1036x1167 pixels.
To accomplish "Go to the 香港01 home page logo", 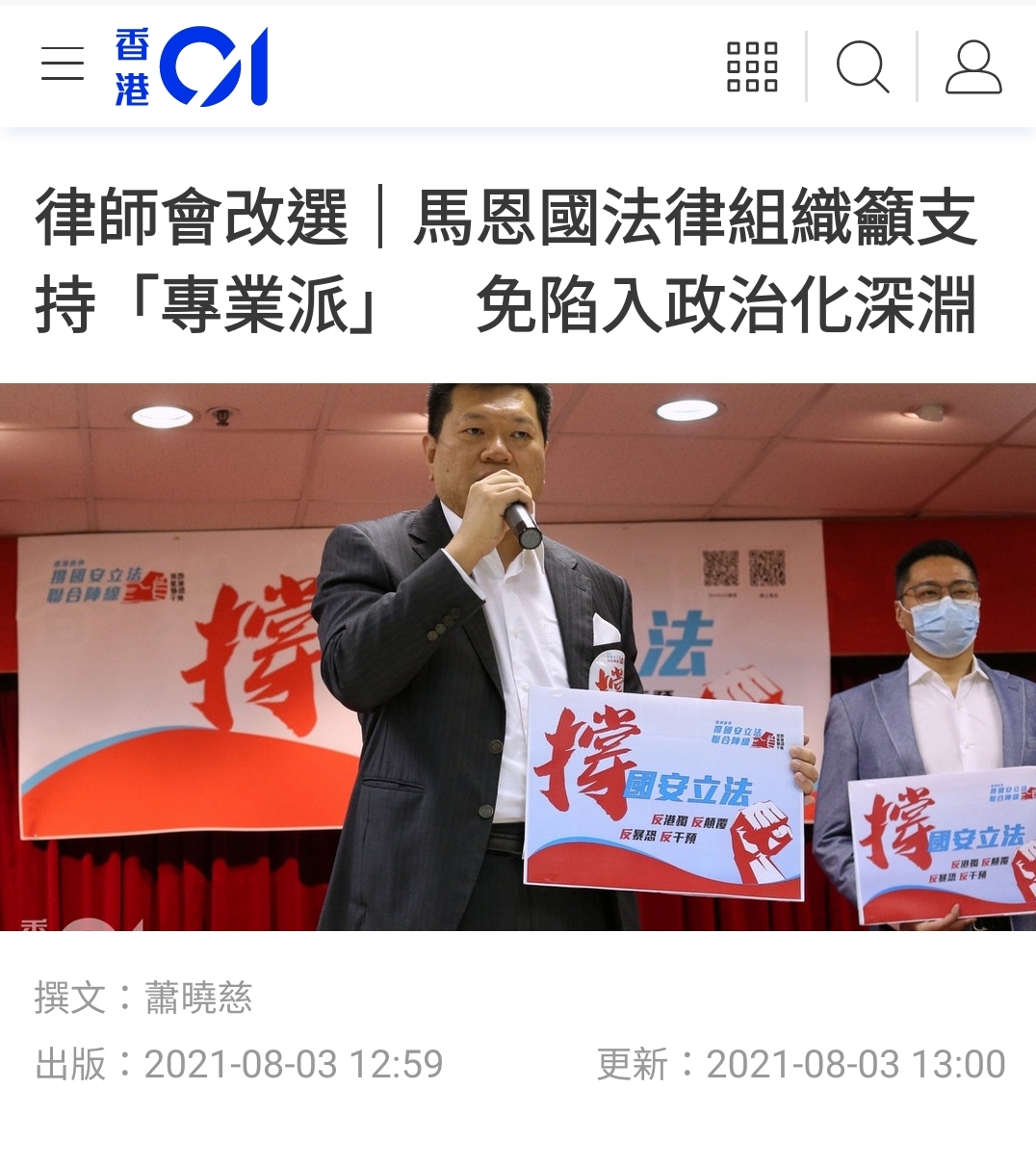I will 191,66.
